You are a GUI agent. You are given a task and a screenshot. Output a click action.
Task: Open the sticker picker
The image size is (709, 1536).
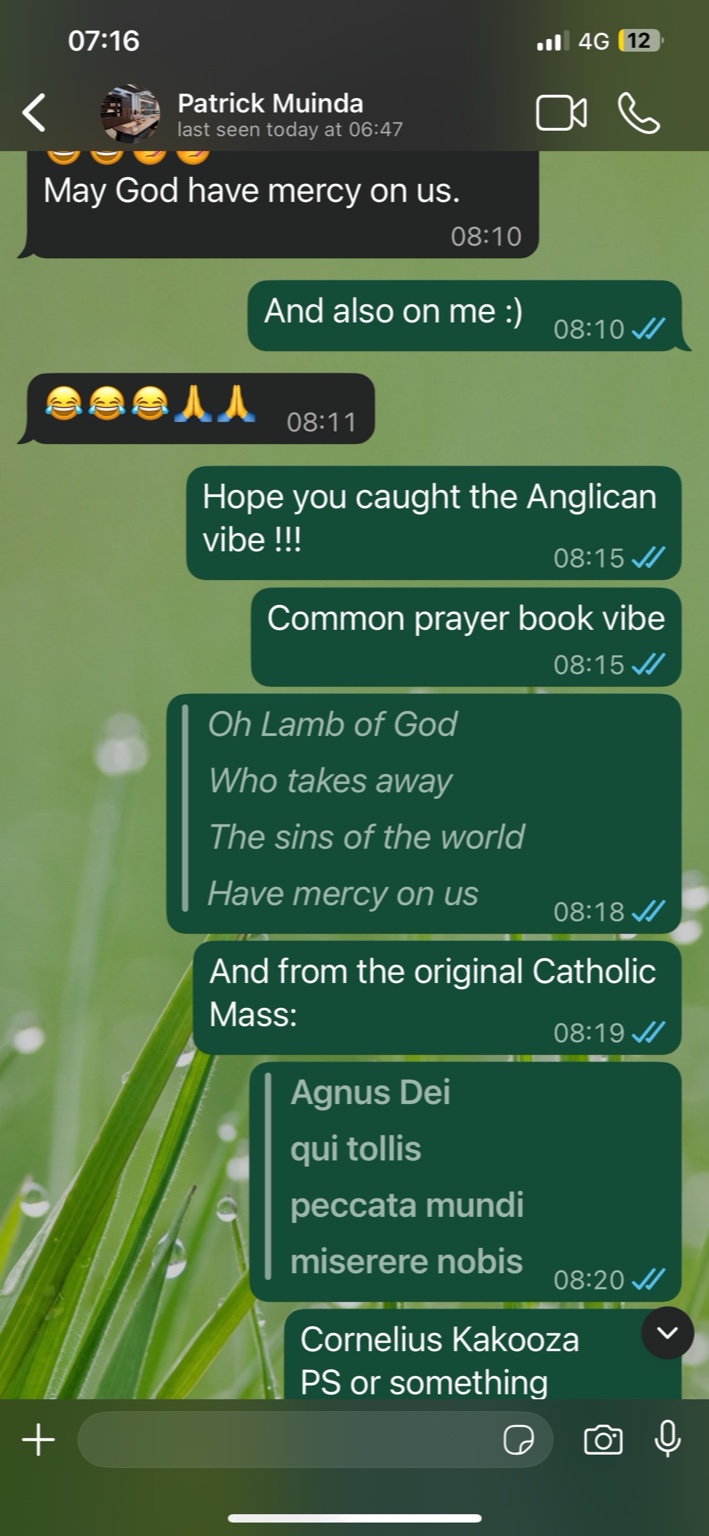coord(518,1440)
